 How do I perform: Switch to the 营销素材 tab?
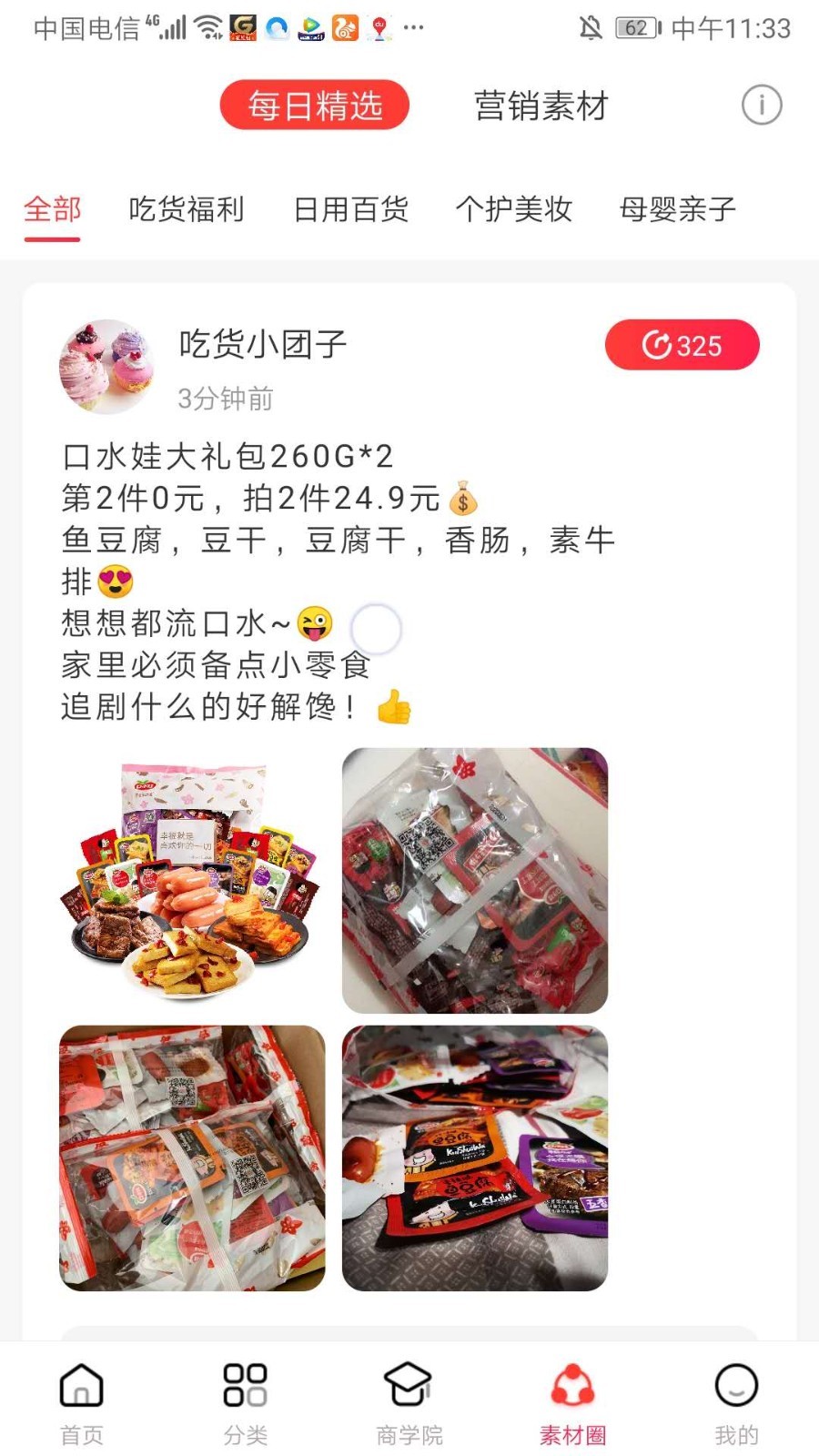(x=541, y=106)
